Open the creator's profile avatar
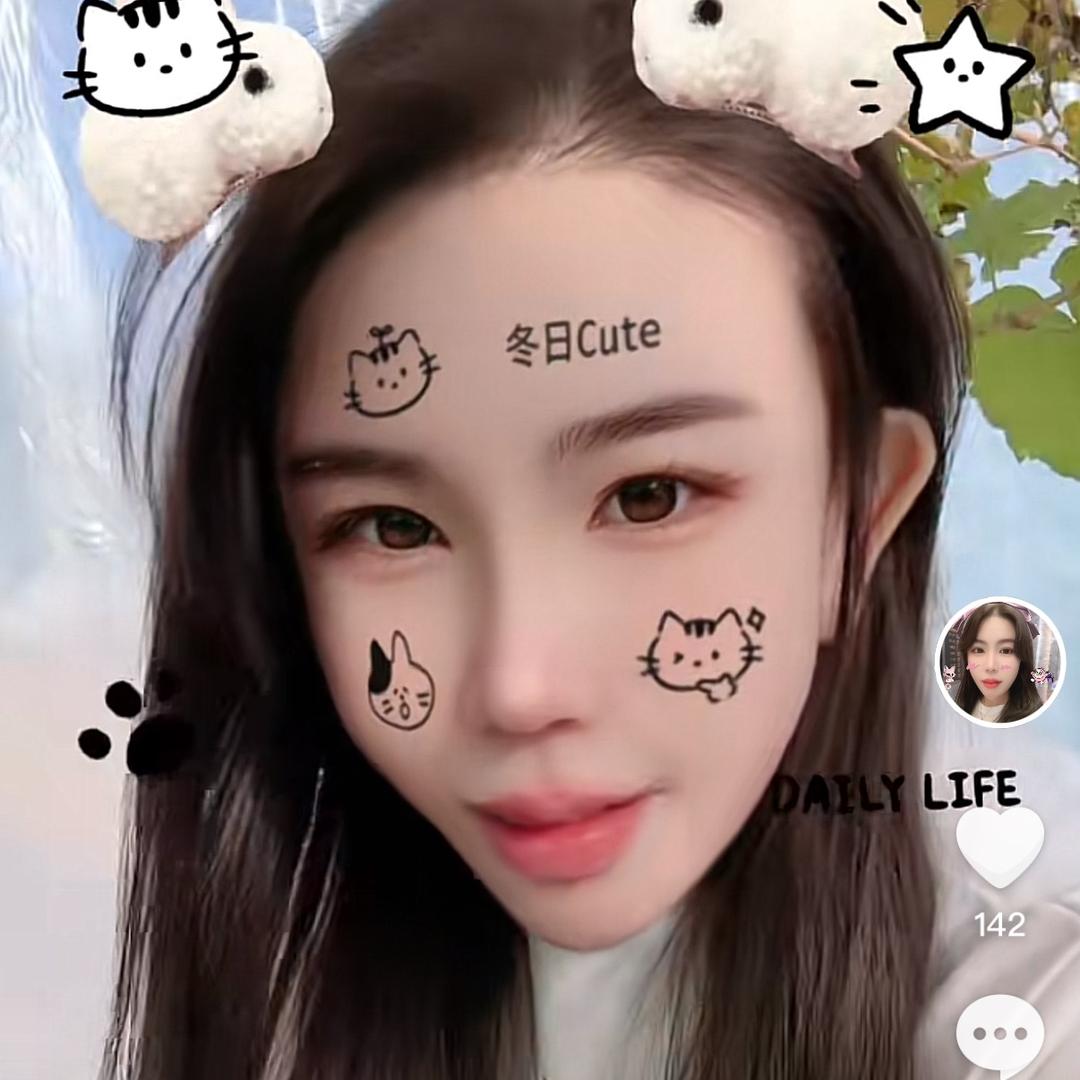Image resolution: width=1080 pixels, height=1080 pixels. [999, 662]
